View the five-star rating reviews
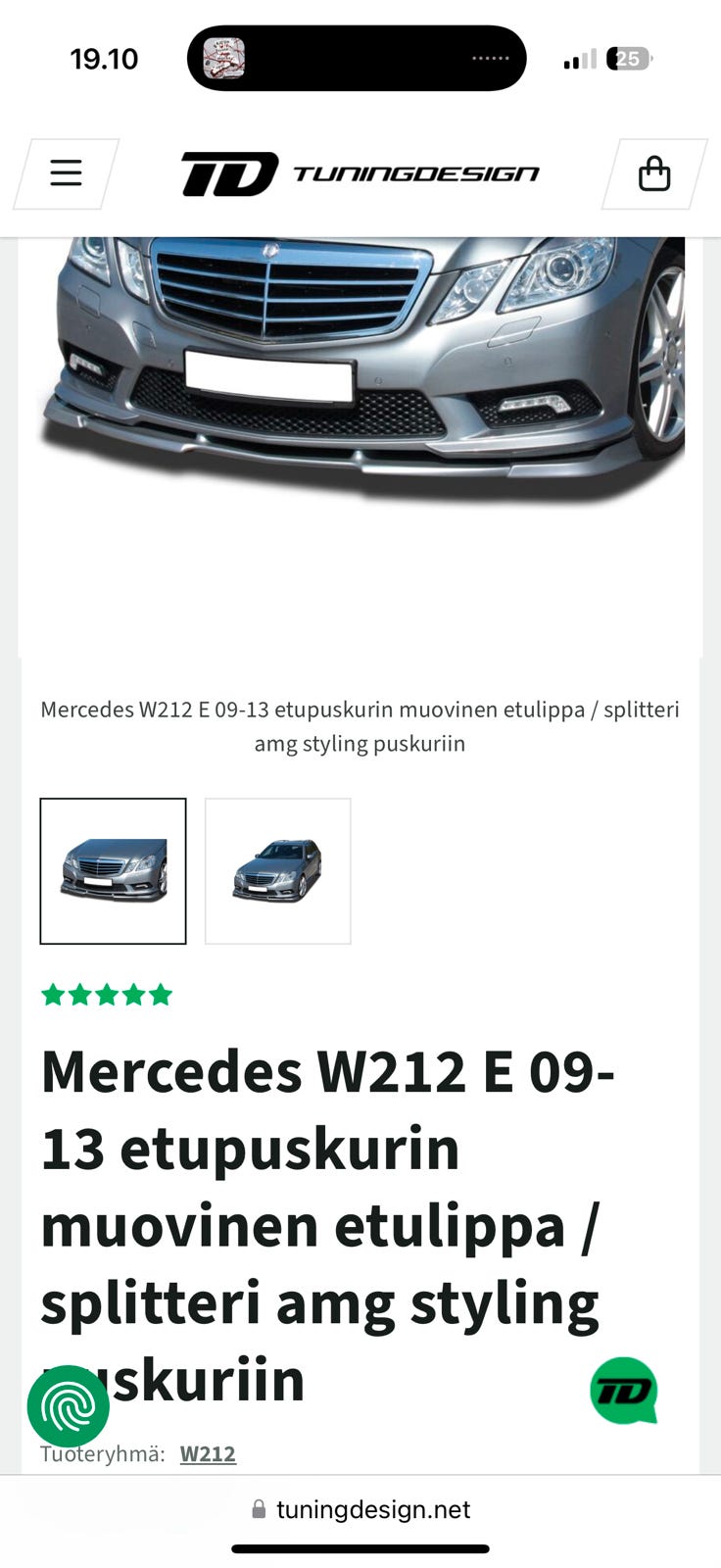 tap(107, 996)
